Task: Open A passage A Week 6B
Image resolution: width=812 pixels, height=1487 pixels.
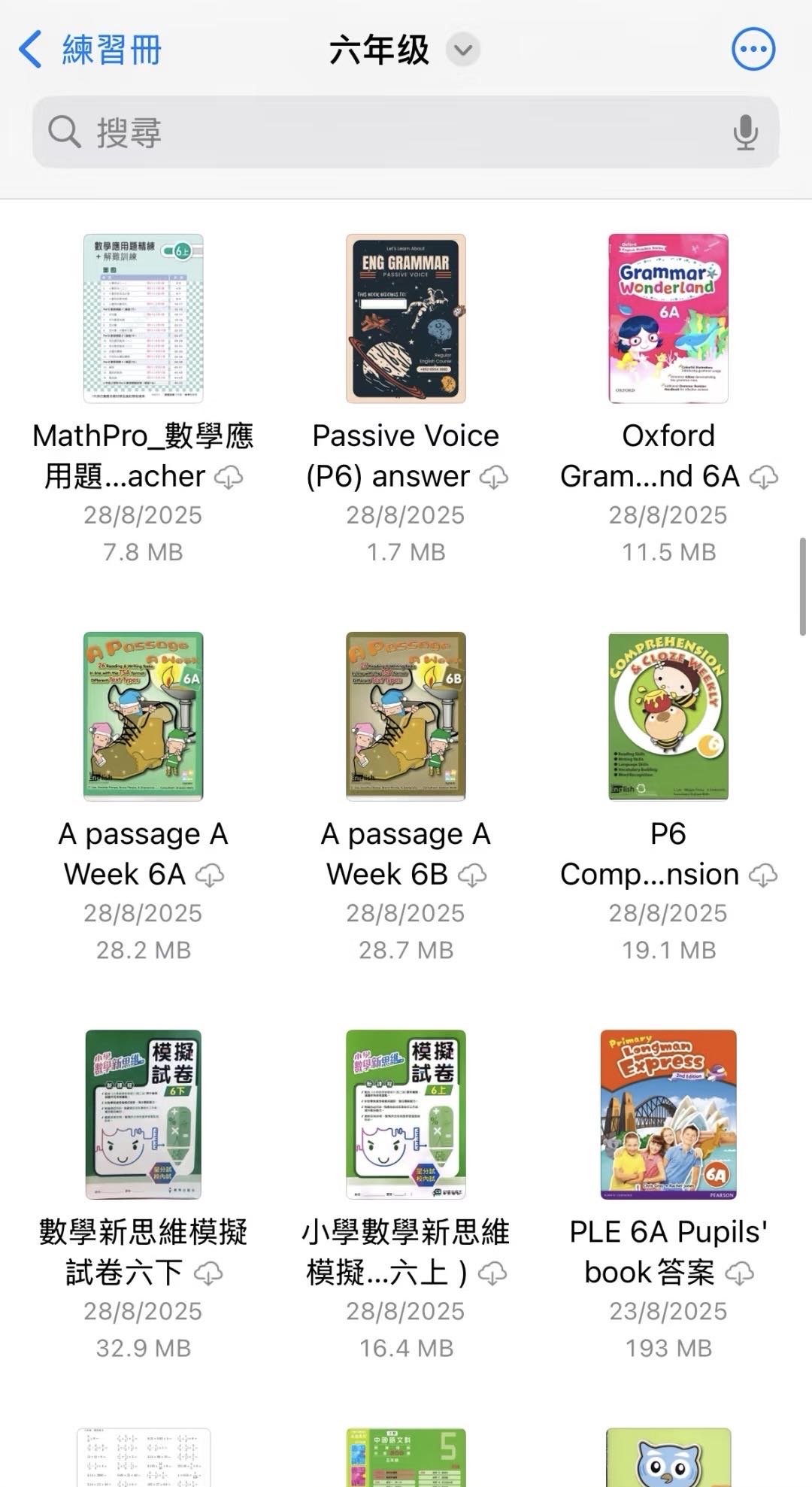Action: click(x=406, y=717)
